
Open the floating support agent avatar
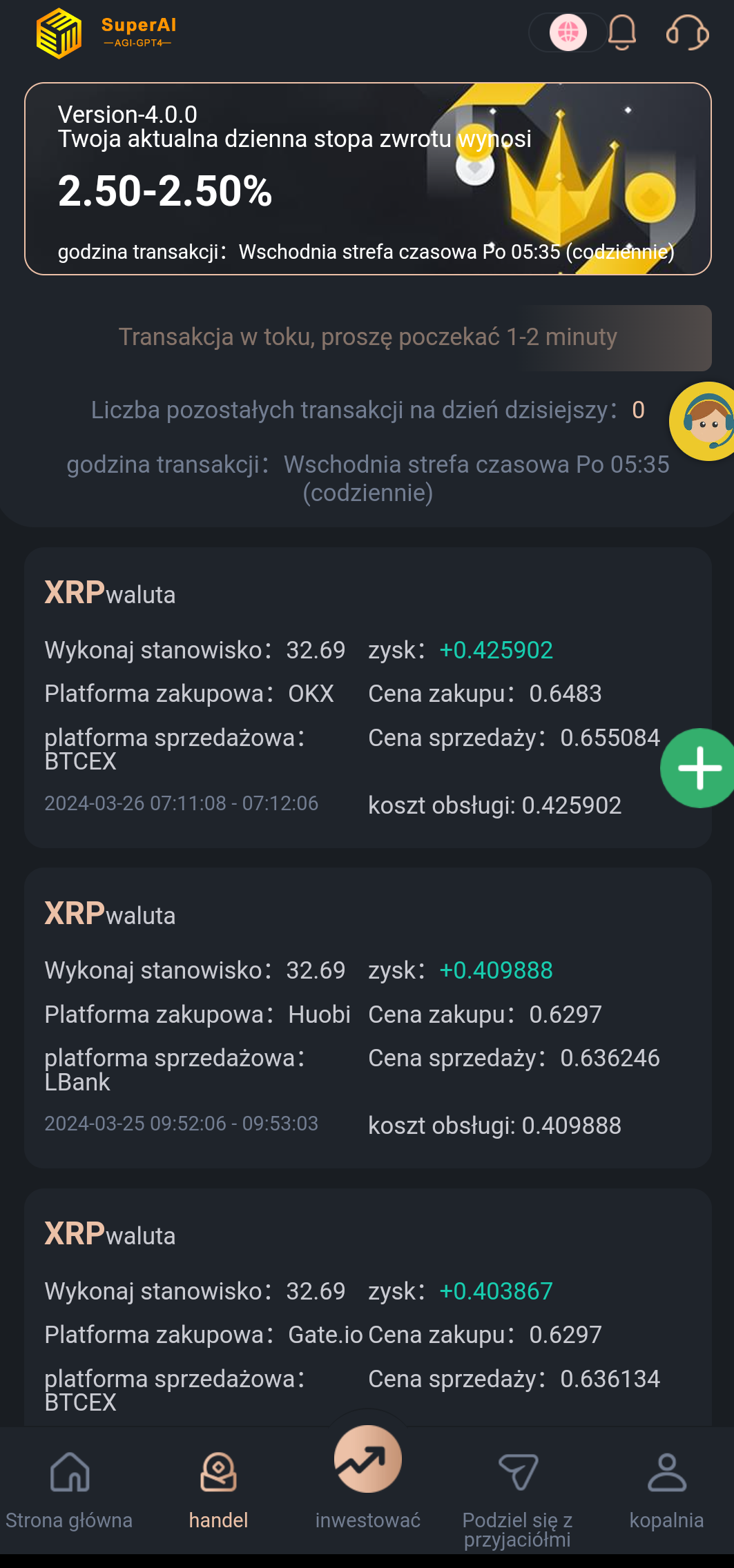click(702, 421)
